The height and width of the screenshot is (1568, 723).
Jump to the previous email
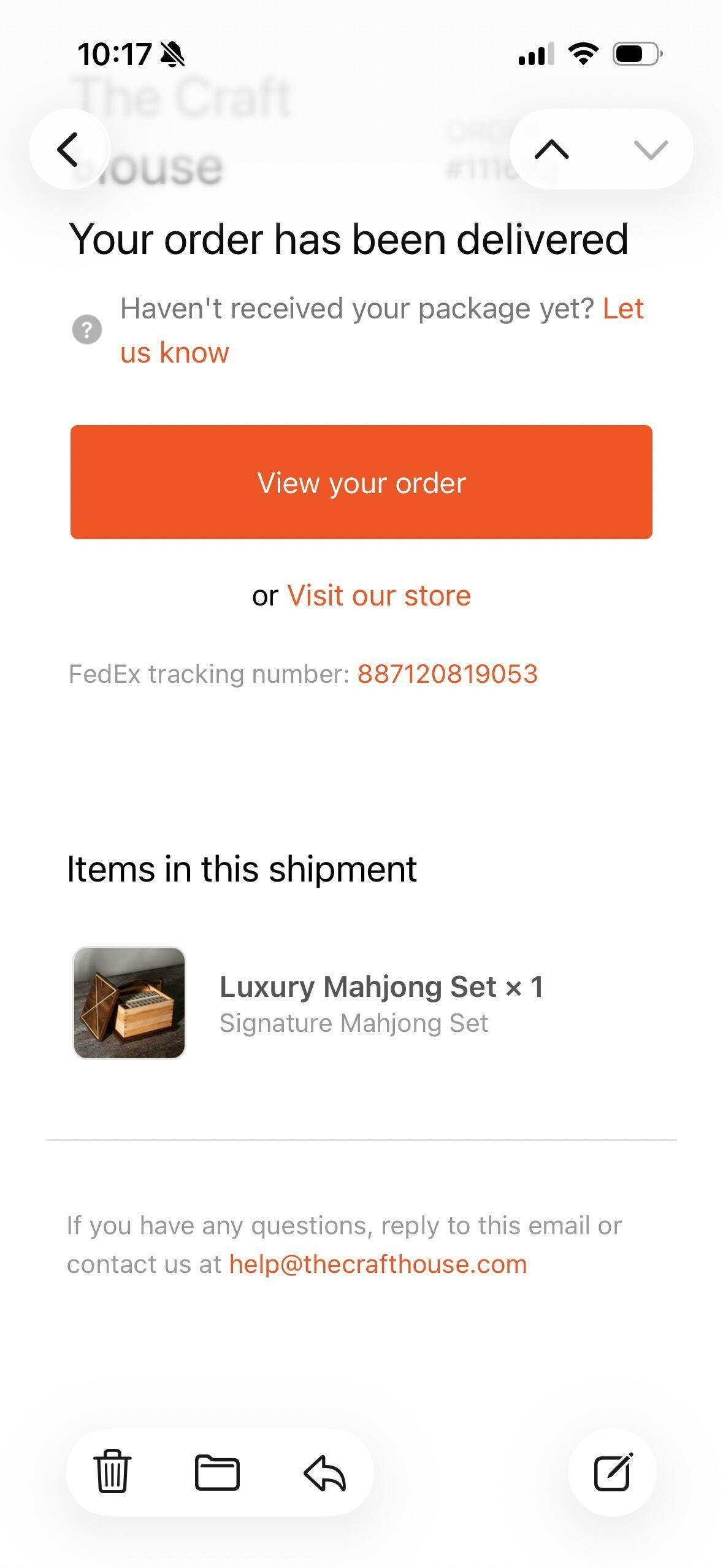point(551,149)
